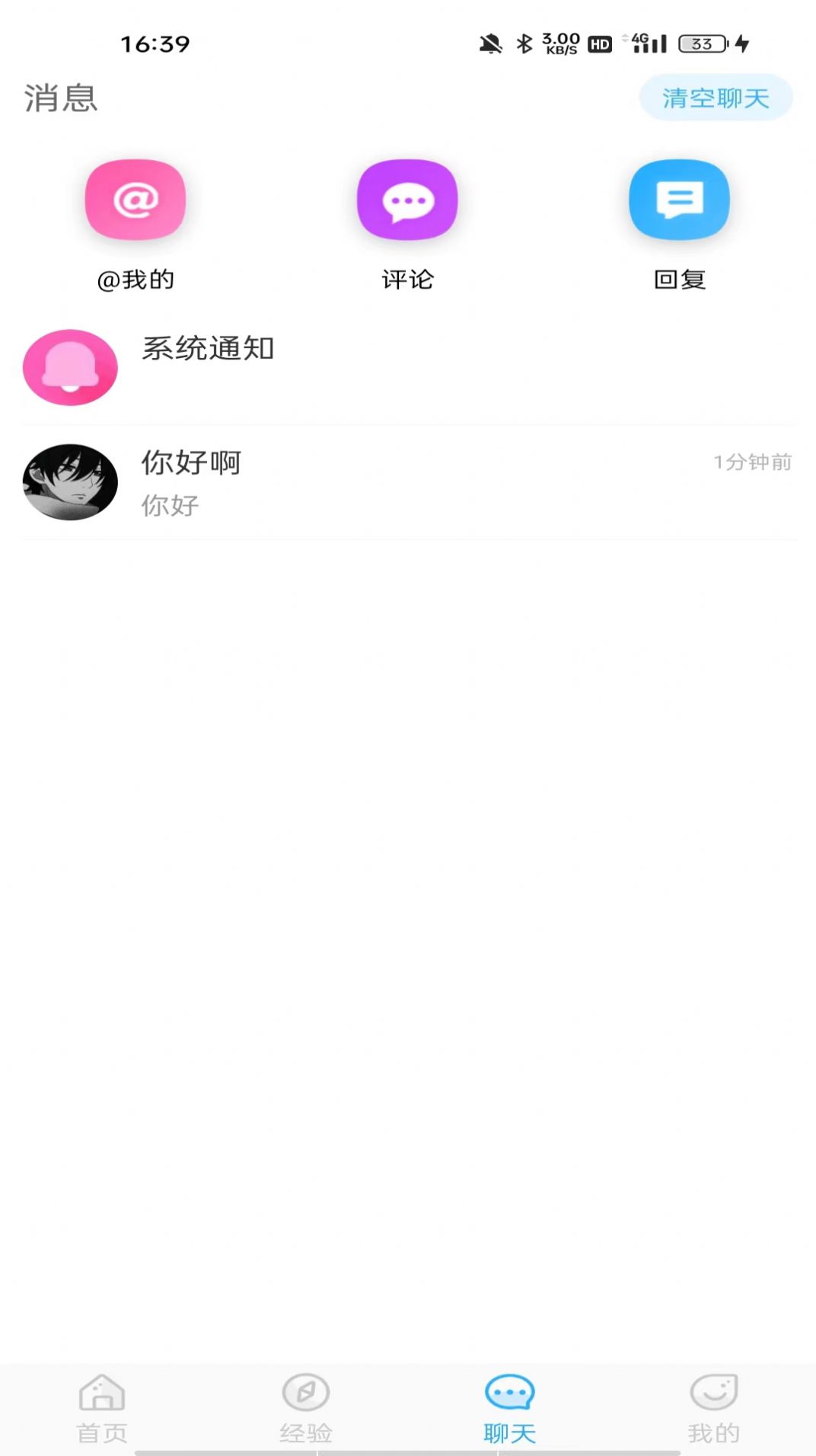Tap the battery charging icon
The height and width of the screenshot is (1456, 816).
point(744,43)
